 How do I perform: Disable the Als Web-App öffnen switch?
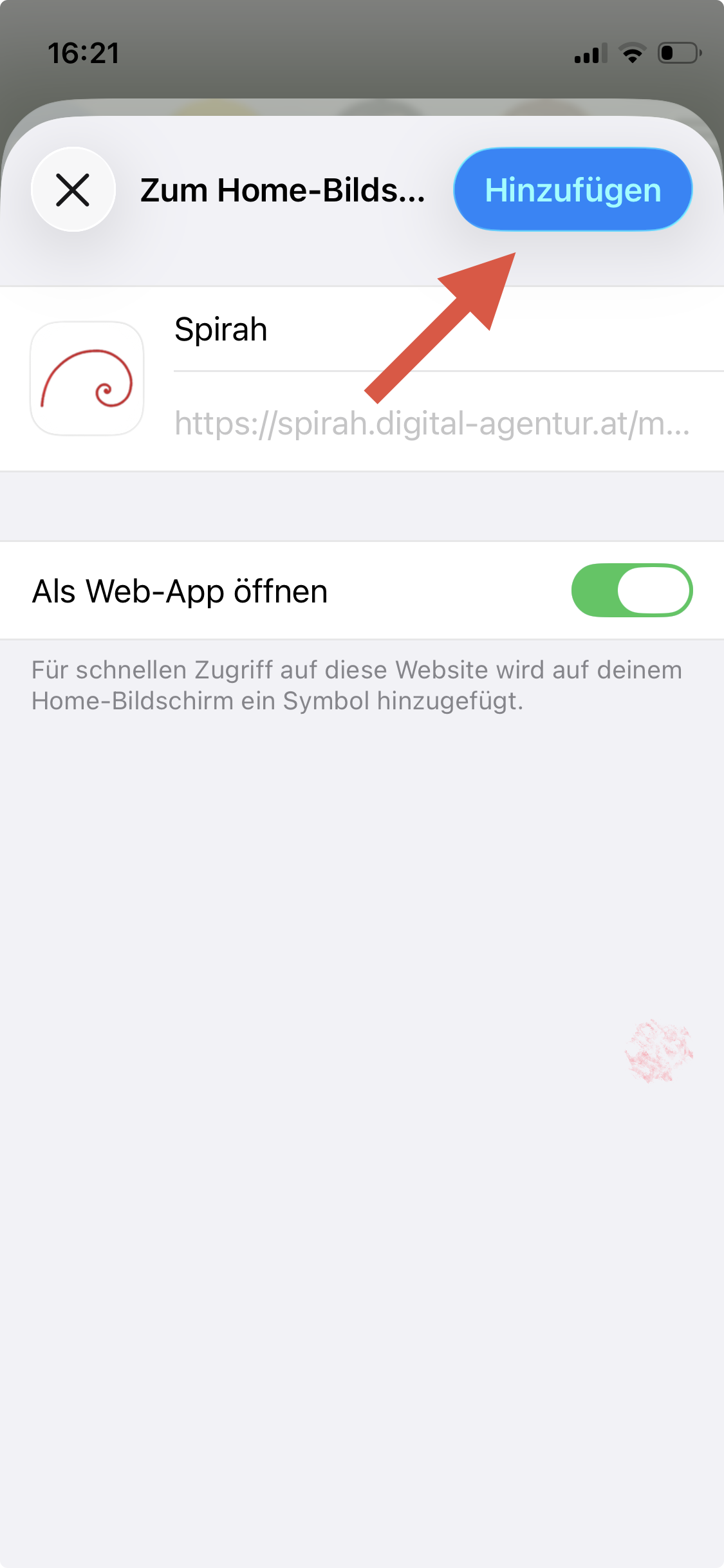631,590
